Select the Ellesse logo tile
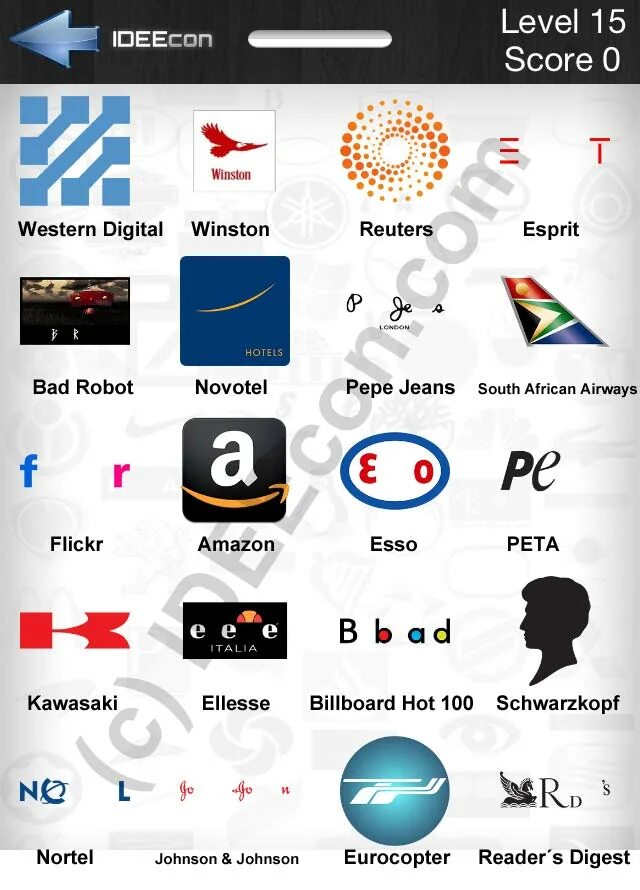The height and width of the screenshot is (890, 640). (x=235, y=631)
